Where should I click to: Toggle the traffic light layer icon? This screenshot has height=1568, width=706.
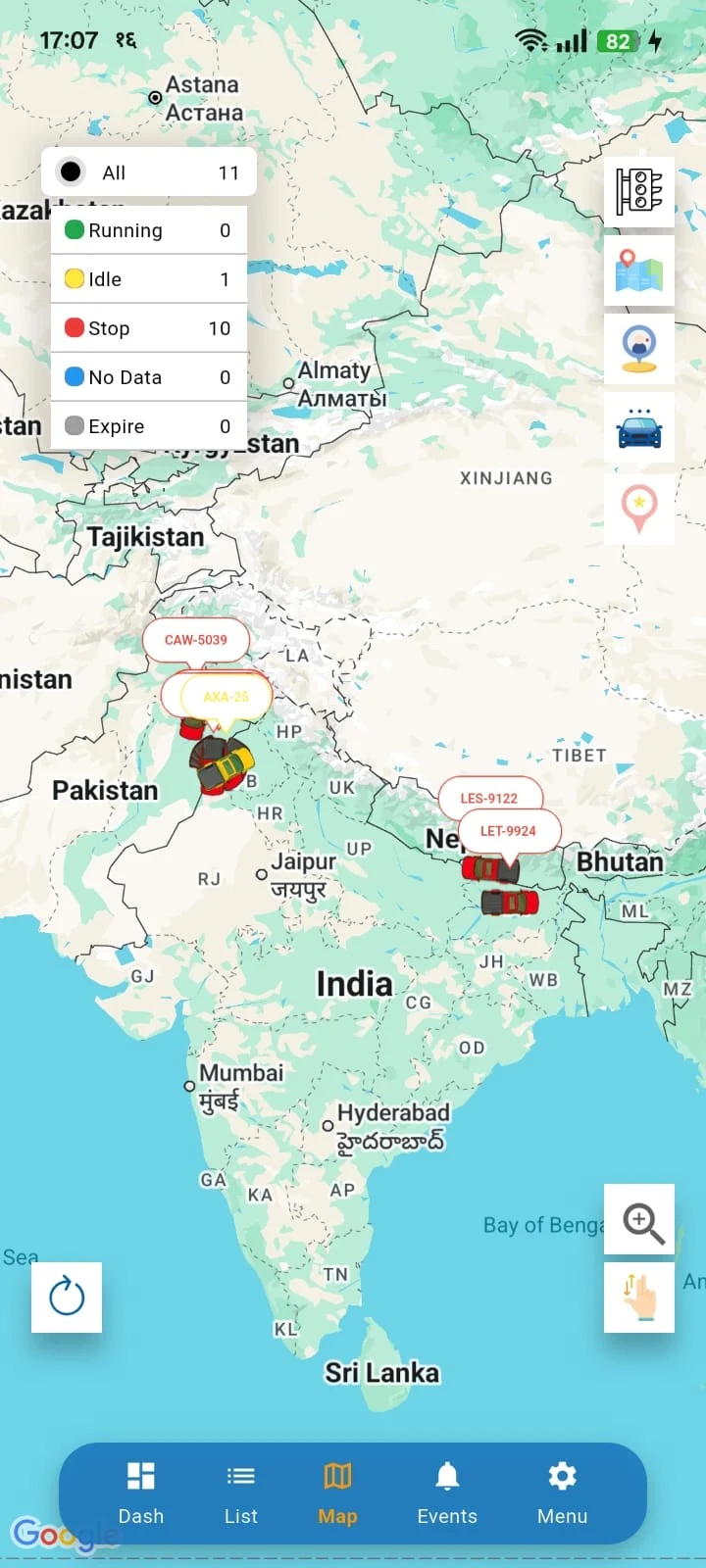(x=639, y=191)
